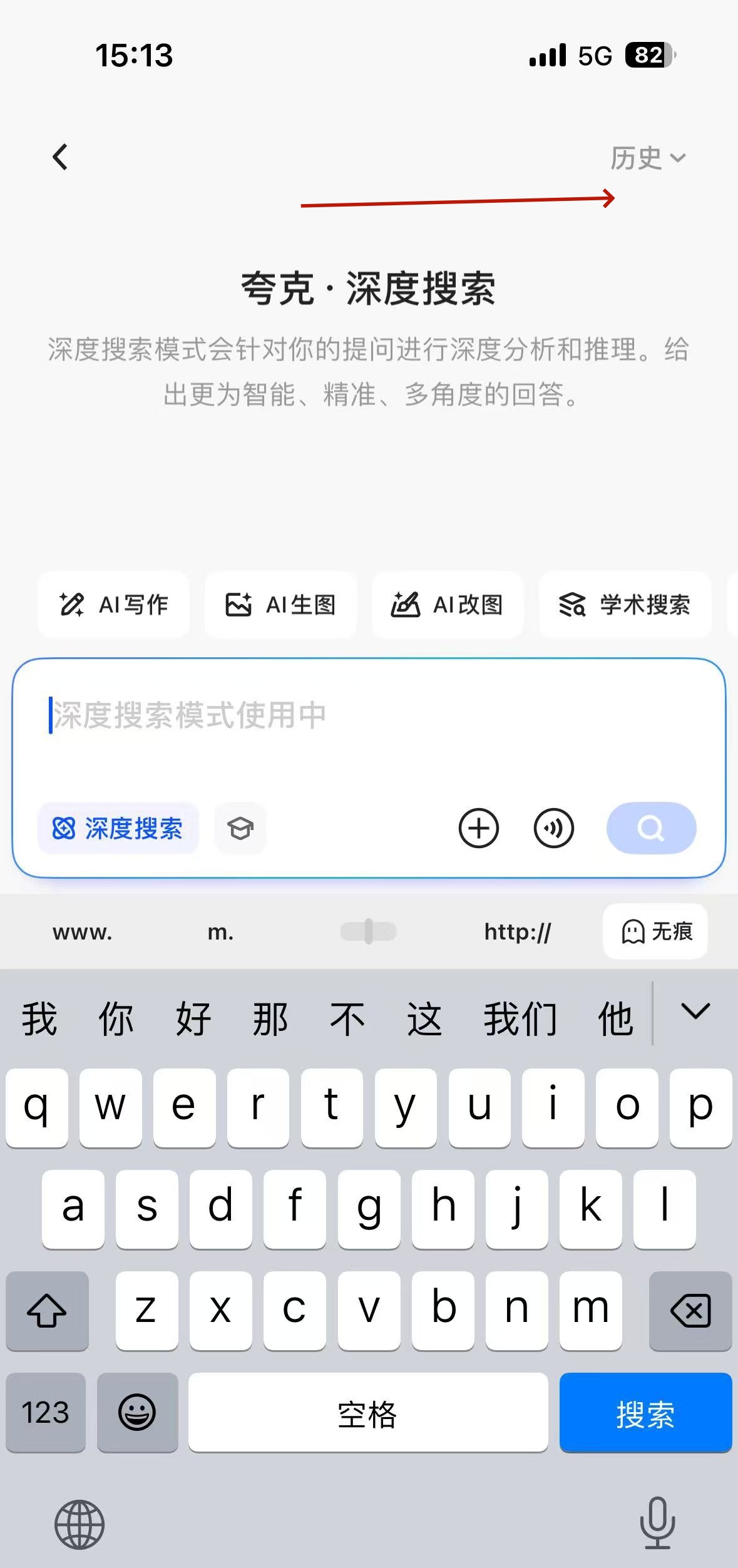738x1568 pixels.
Task: Open the AI写作 writing tool
Action: (x=113, y=605)
